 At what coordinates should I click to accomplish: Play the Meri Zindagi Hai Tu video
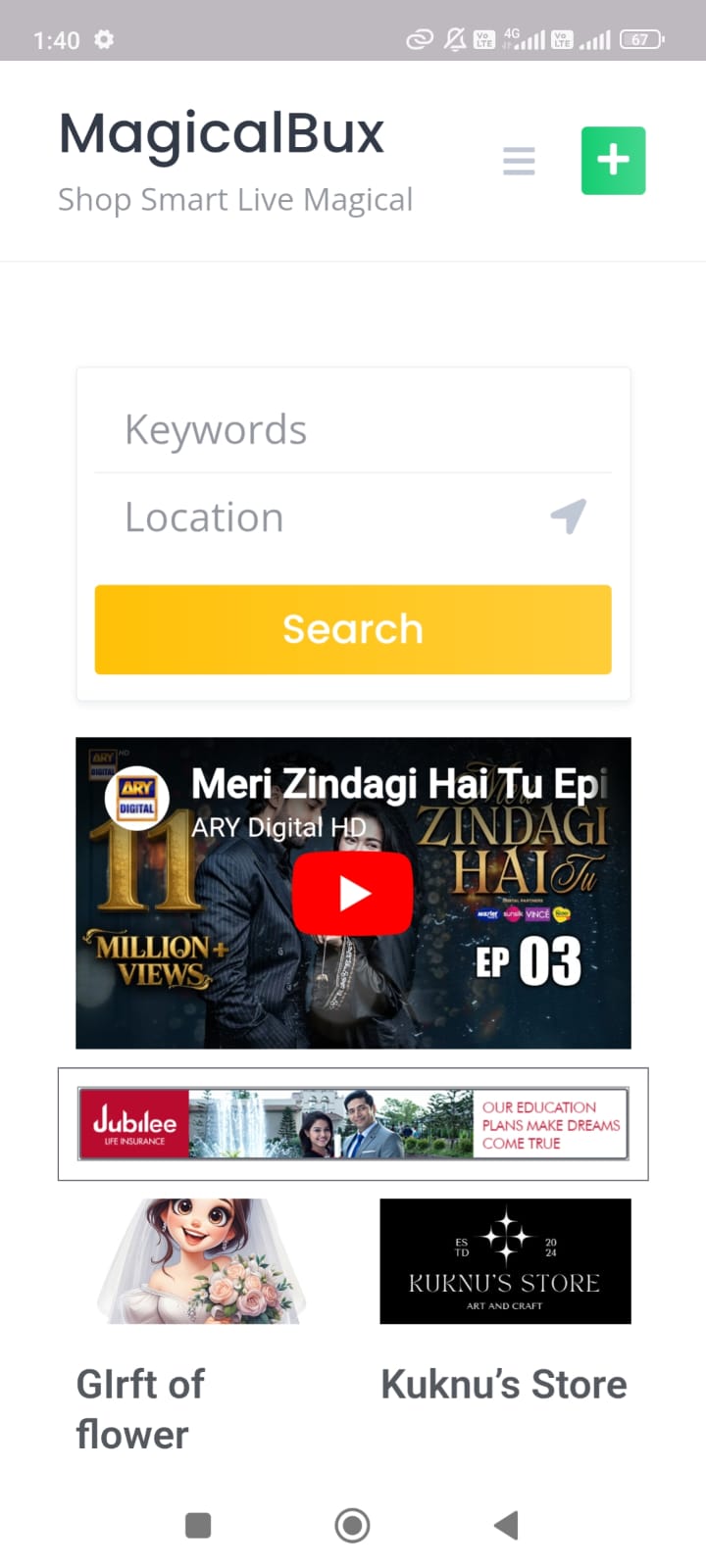353,893
